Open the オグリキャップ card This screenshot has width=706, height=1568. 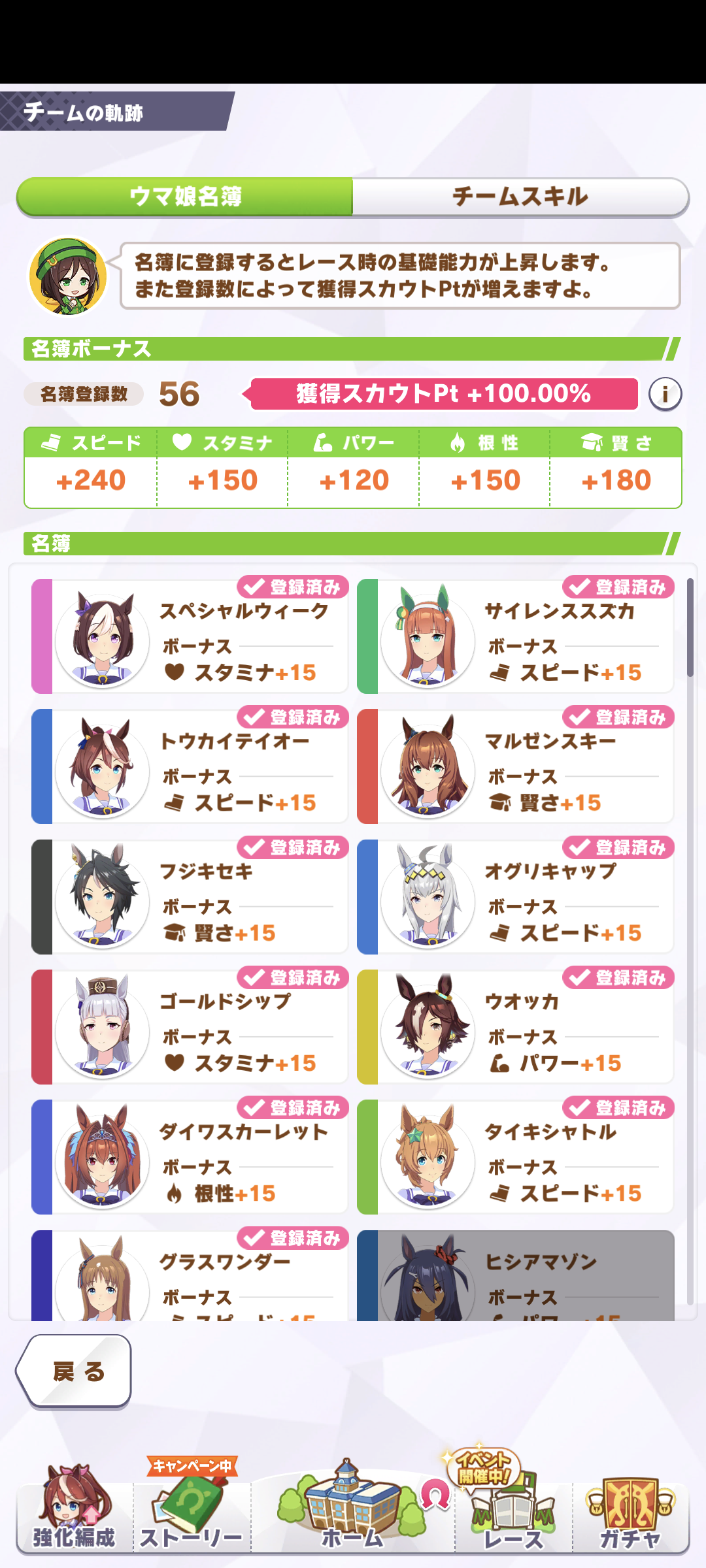pos(515,896)
